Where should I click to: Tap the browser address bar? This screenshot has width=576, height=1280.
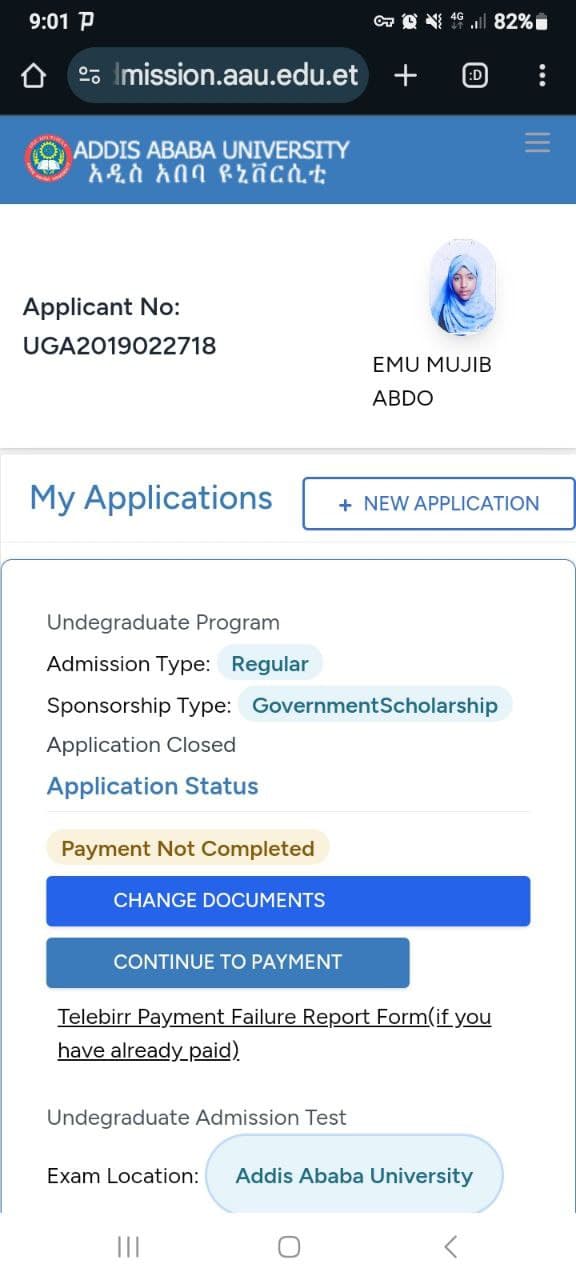point(218,75)
